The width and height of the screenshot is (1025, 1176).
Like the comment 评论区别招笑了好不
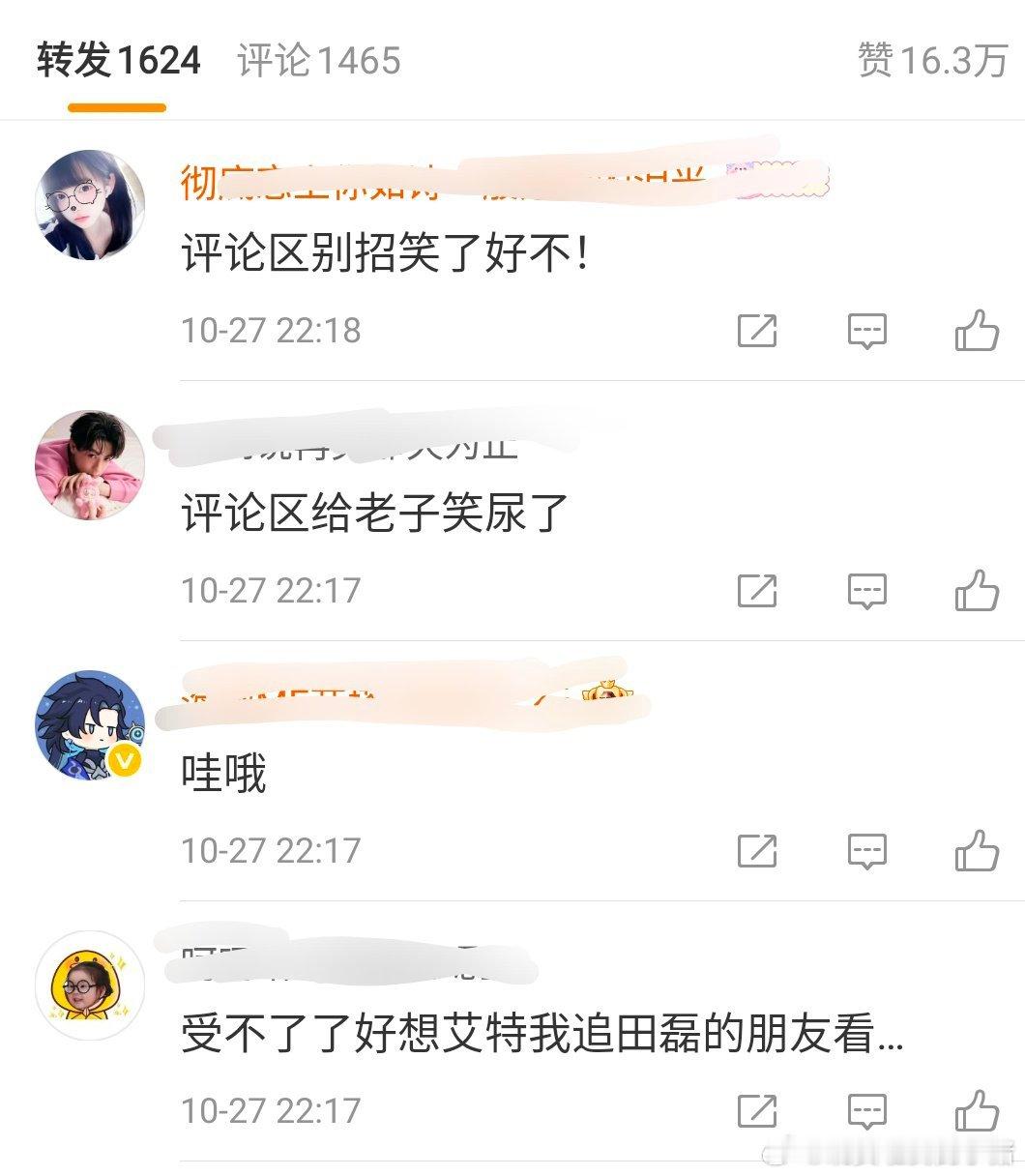pos(977,331)
